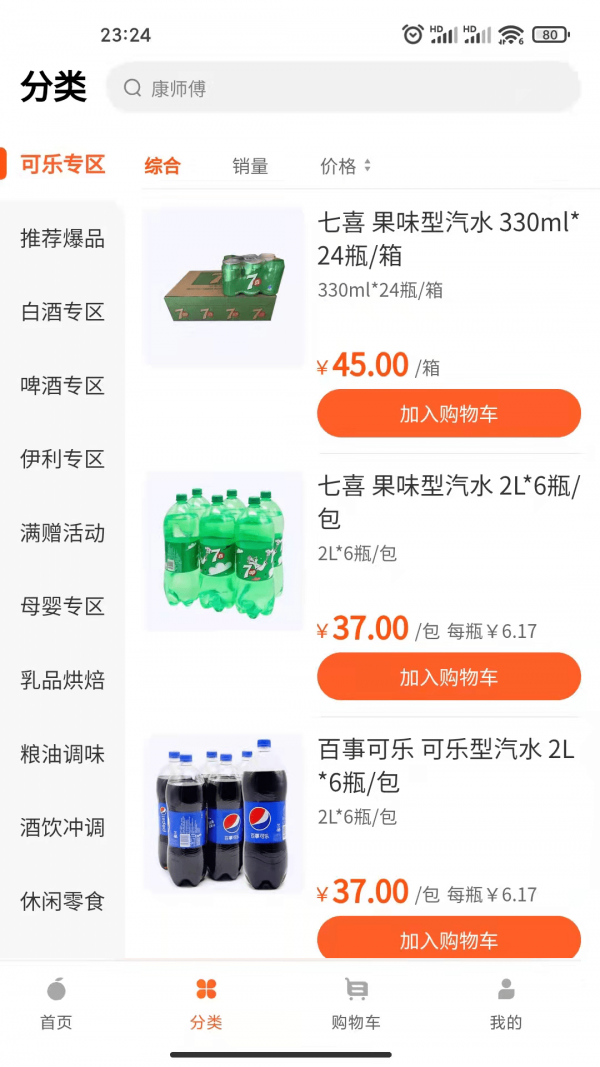
Task: Select the 满赠活动 category
Action: pos(62,533)
